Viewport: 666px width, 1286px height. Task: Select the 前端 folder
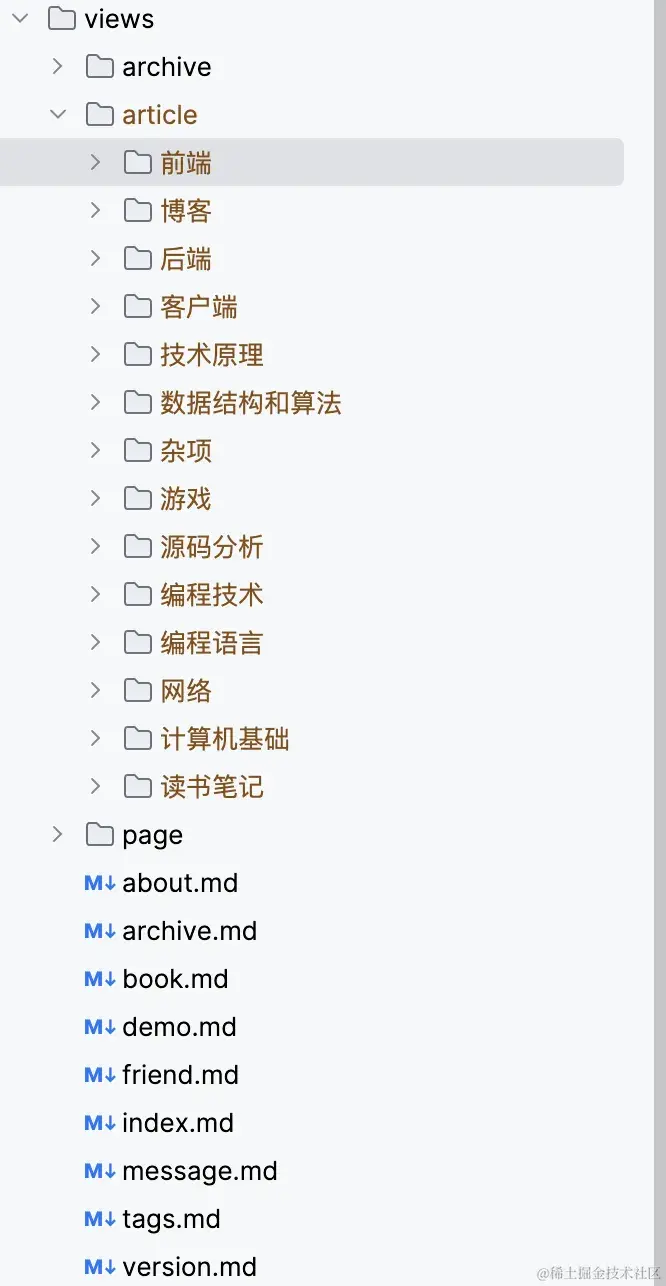[311, 162]
